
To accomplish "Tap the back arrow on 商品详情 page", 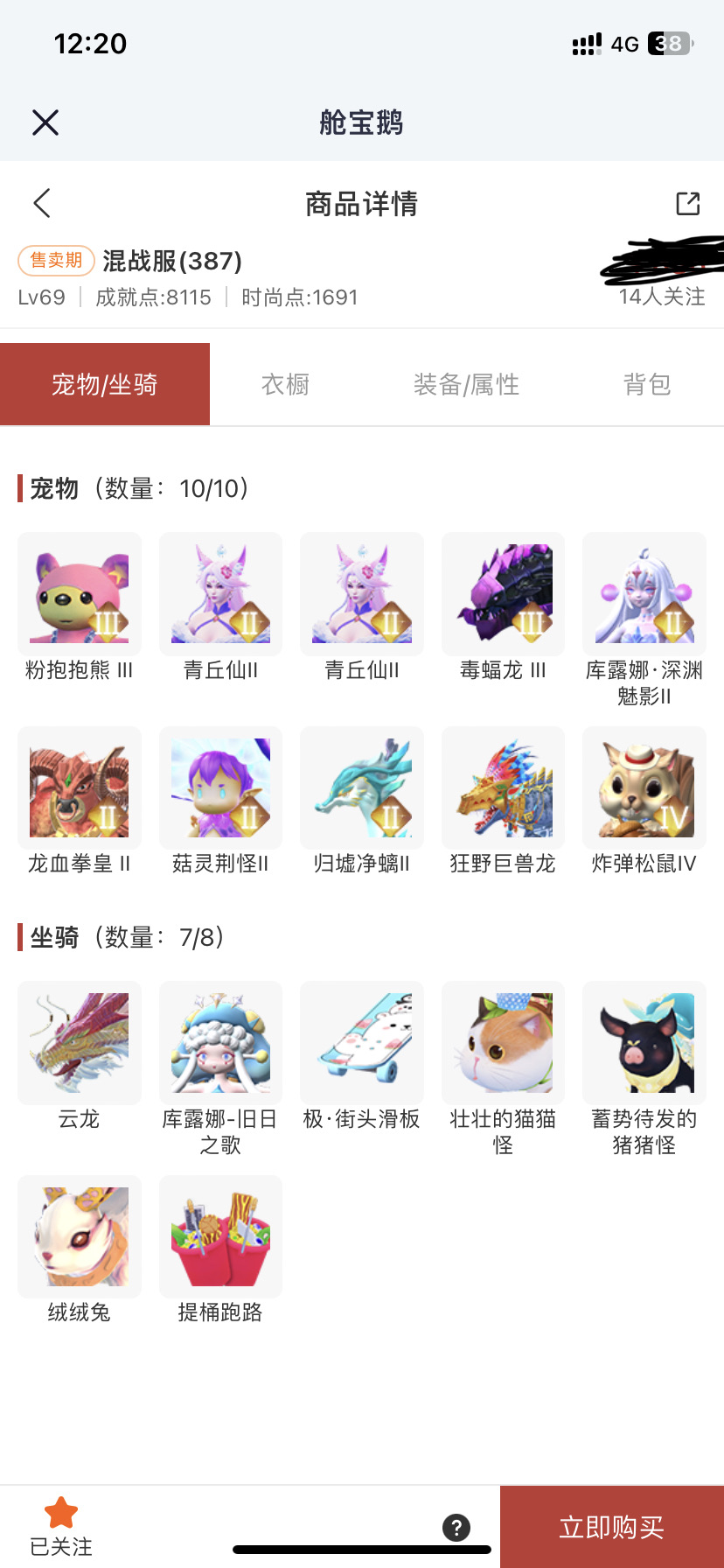I will coord(41,202).
